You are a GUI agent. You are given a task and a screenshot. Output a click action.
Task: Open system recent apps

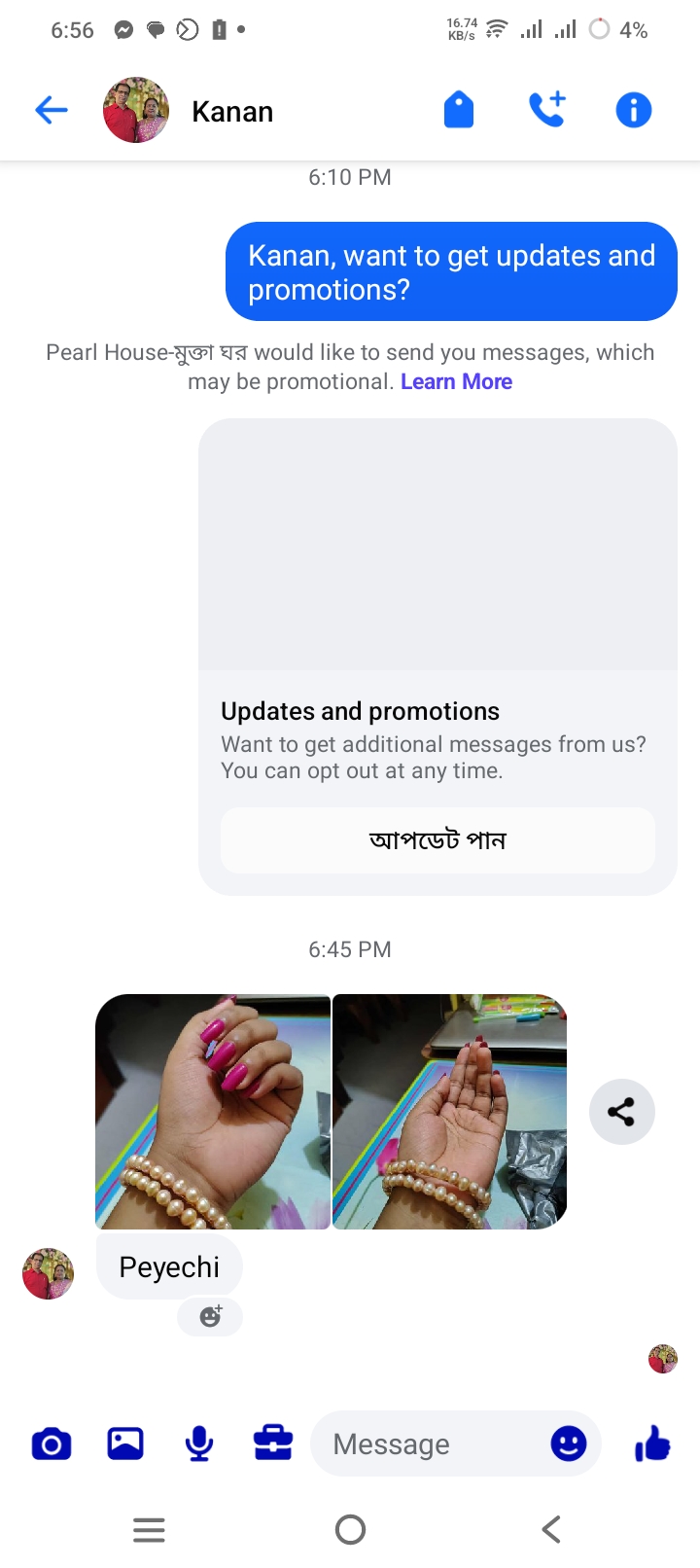(x=149, y=1530)
